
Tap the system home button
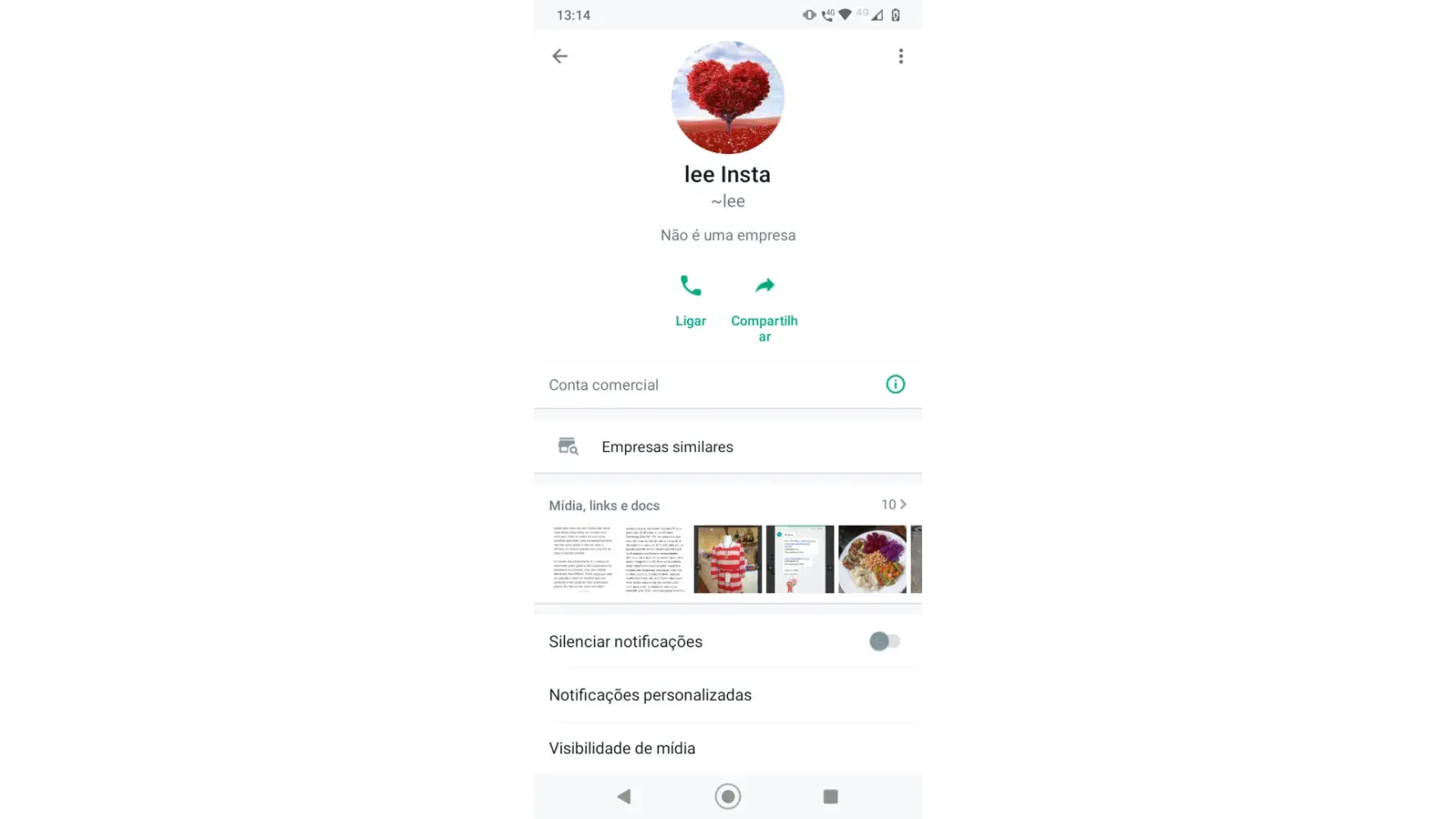click(x=727, y=796)
